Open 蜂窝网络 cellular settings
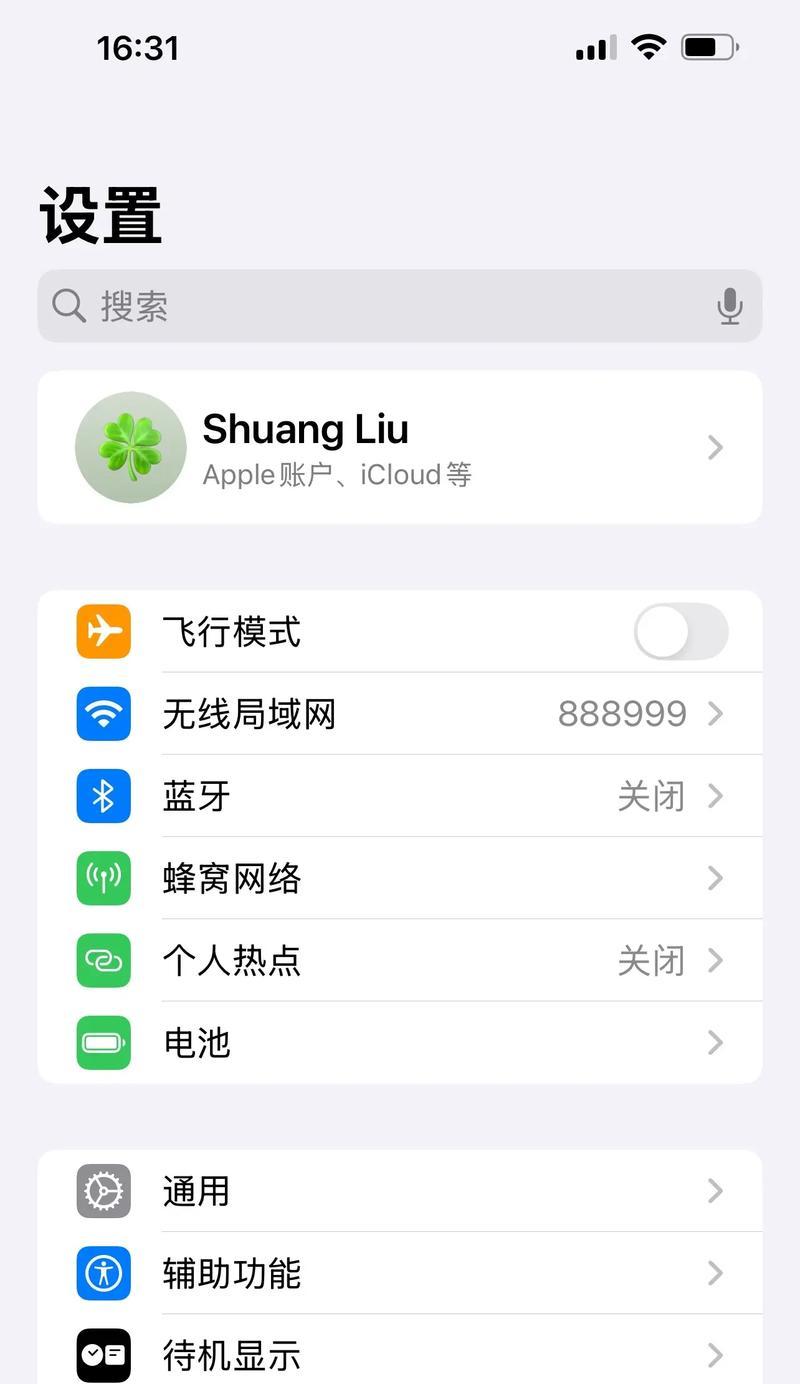 tap(400, 878)
